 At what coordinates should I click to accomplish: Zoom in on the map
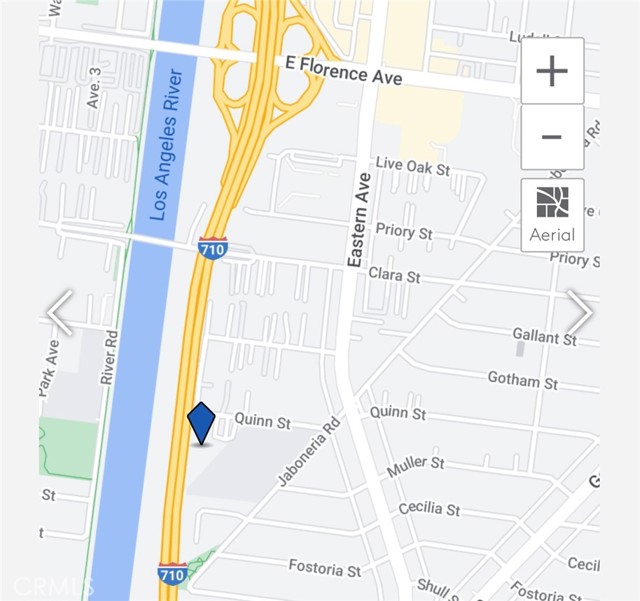552,71
